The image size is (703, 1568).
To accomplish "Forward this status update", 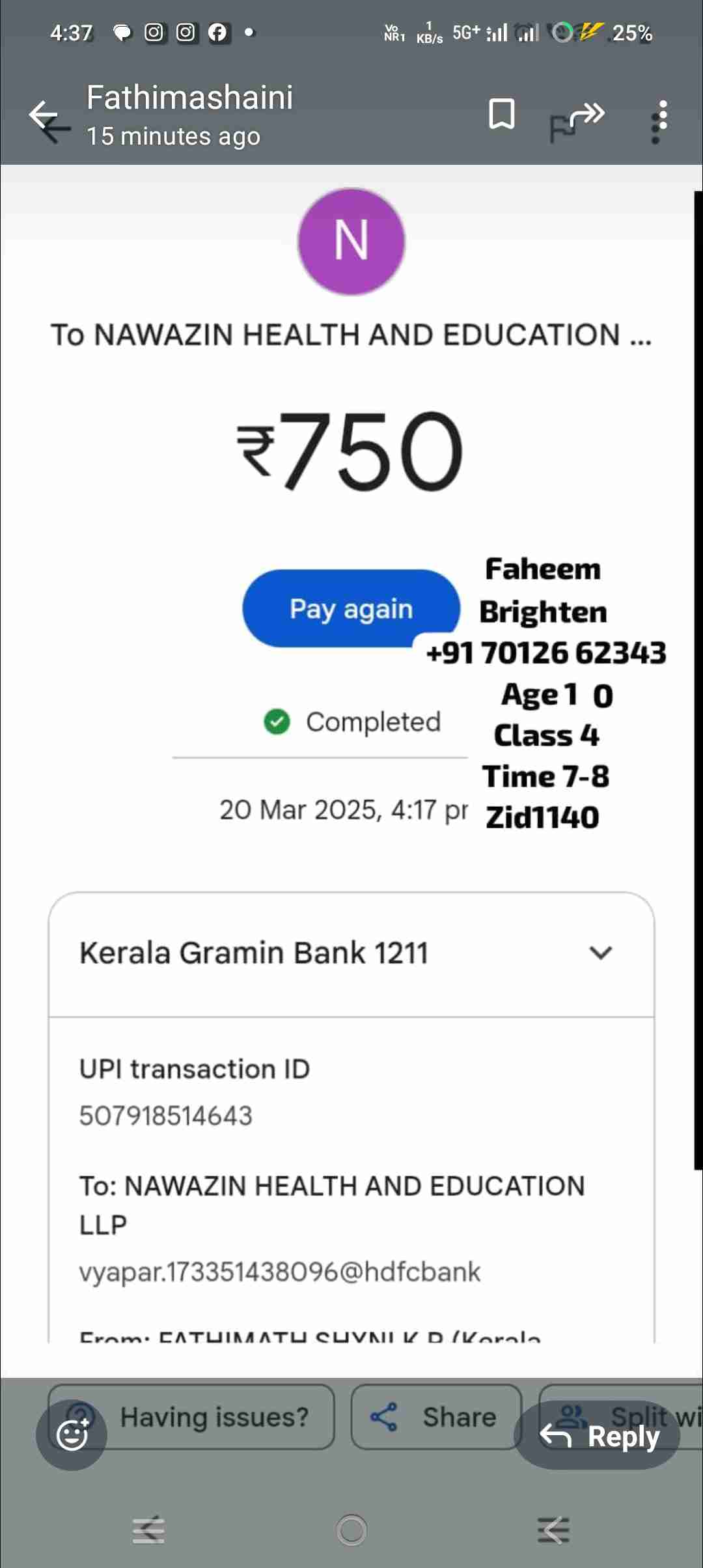I will 587,115.
